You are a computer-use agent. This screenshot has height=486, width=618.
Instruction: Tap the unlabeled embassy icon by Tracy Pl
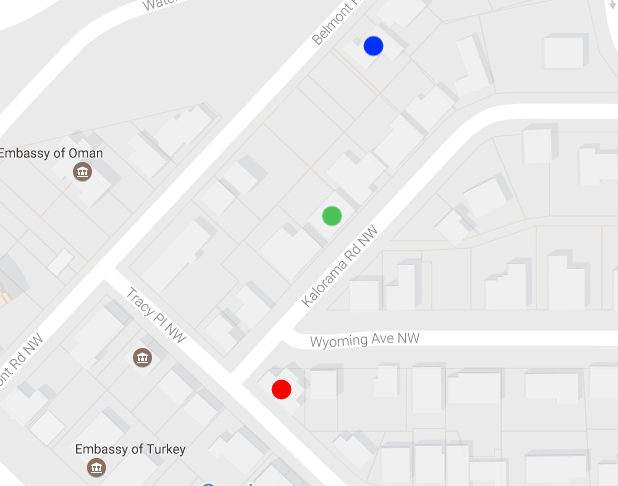tap(142, 358)
